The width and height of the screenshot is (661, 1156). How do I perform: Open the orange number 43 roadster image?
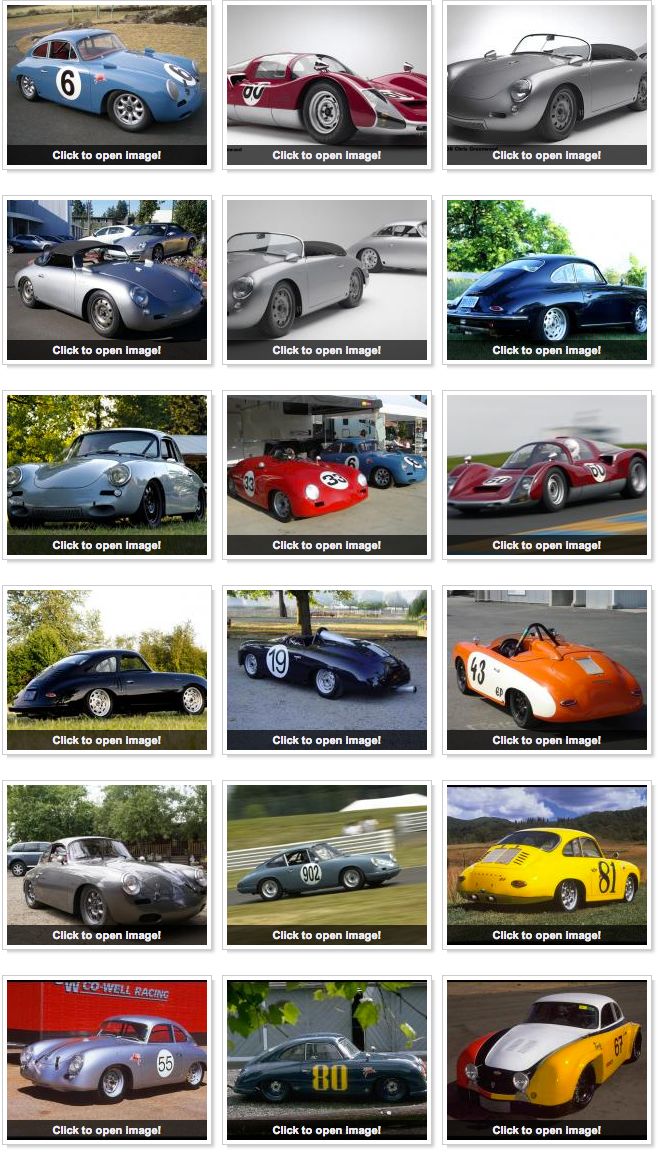point(547,669)
